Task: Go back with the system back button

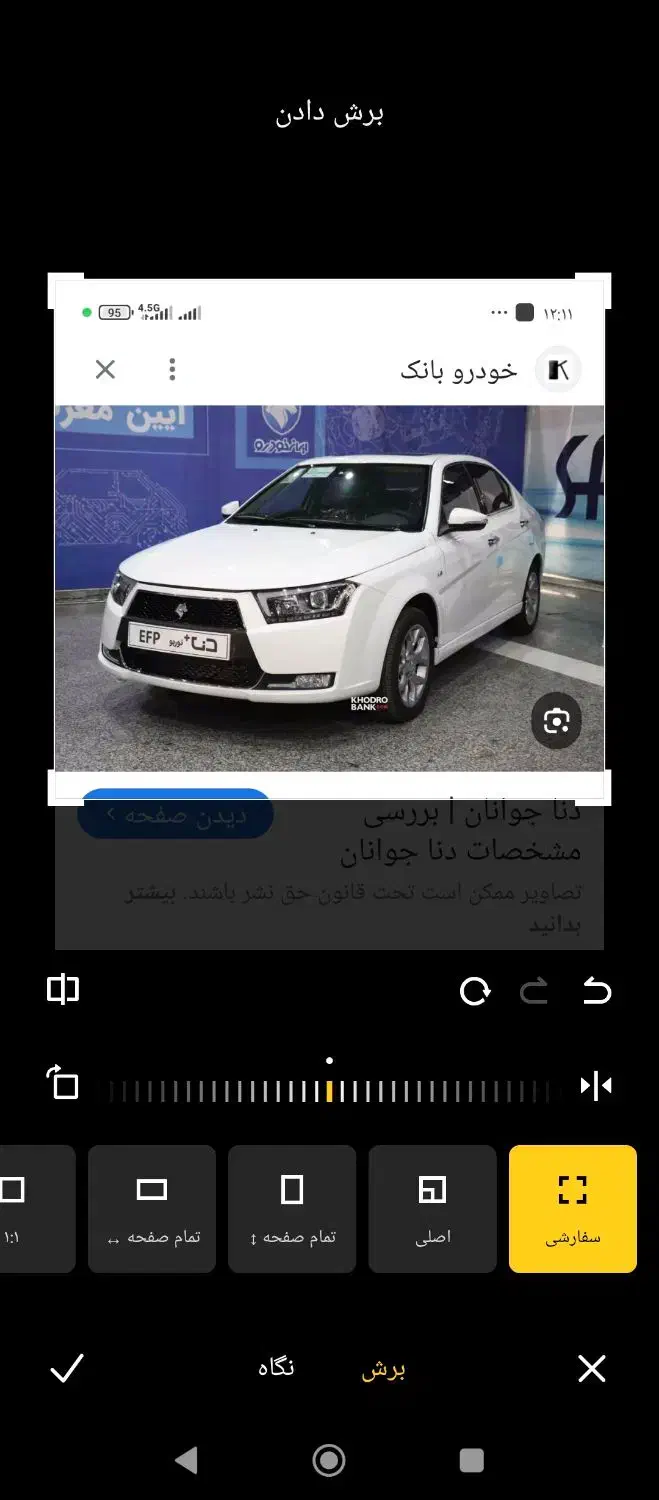Action: pyautogui.click(x=186, y=1460)
